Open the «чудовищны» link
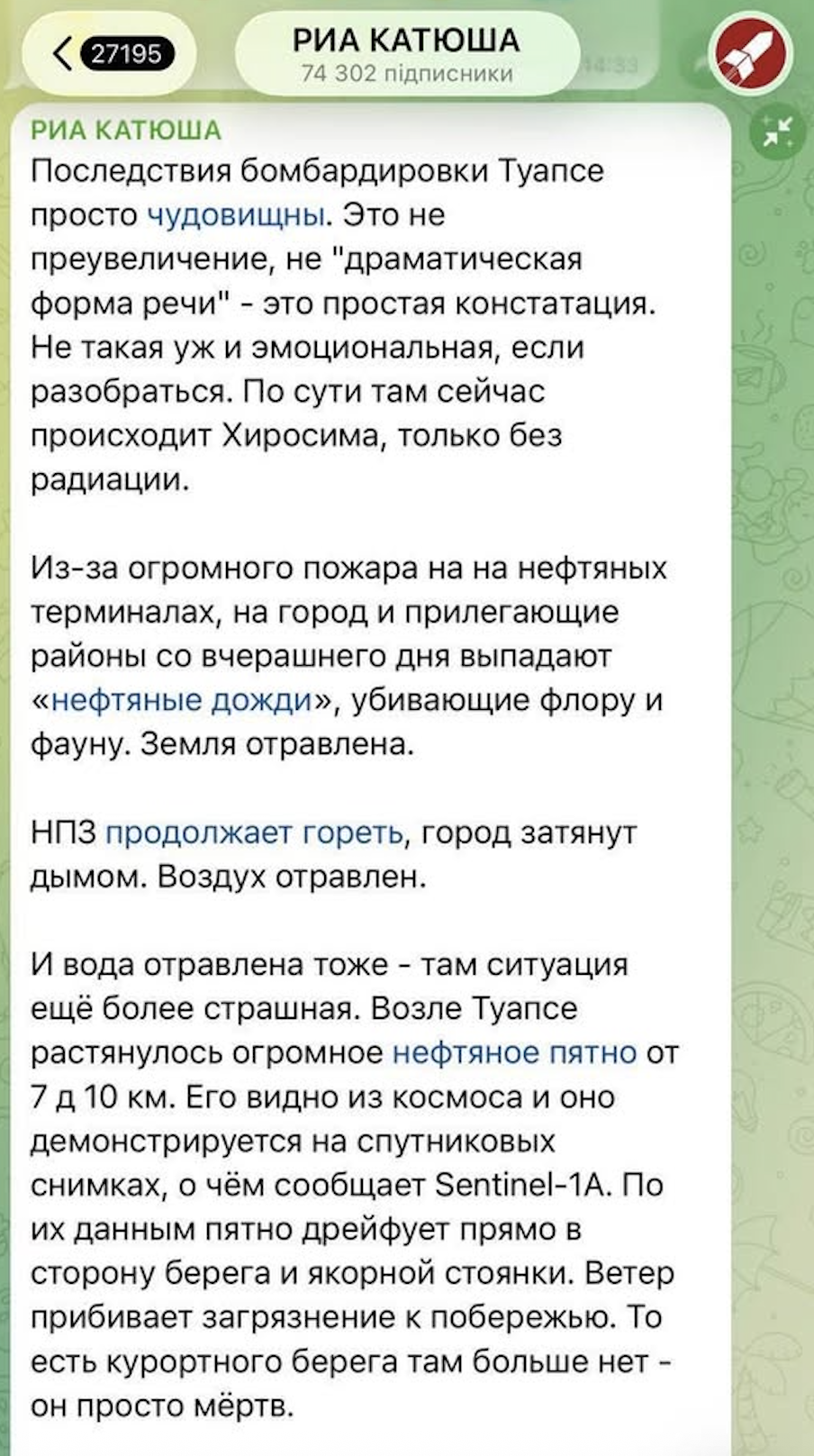 tap(234, 215)
